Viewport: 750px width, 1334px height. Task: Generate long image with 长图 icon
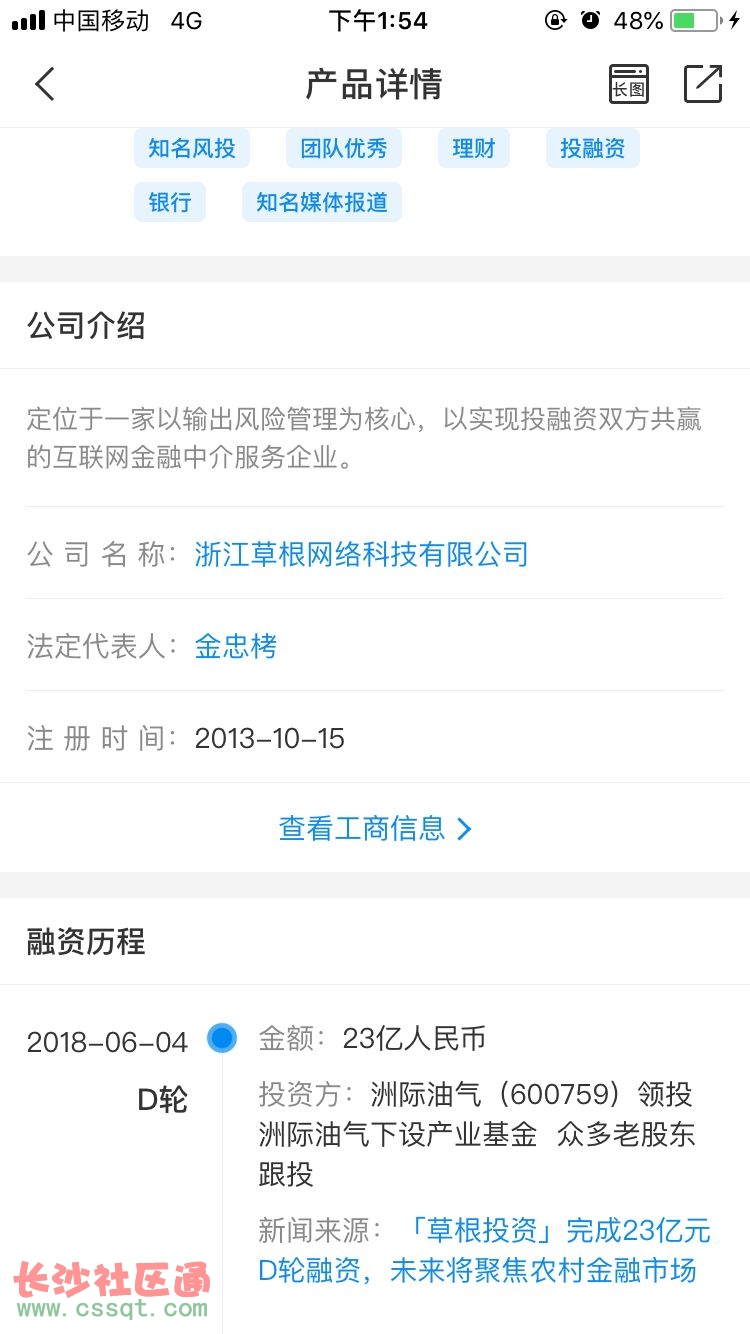point(629,84)
